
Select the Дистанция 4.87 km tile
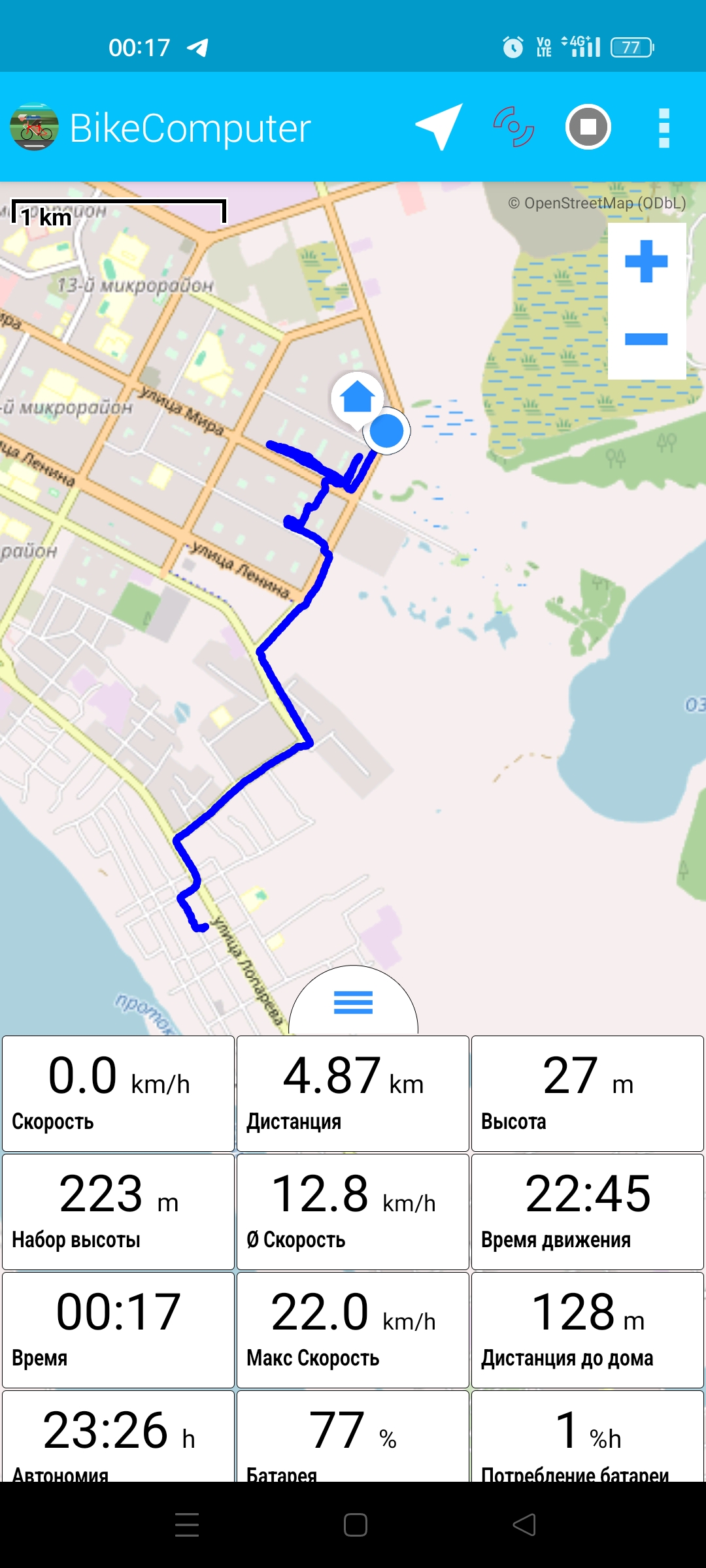353,1094
